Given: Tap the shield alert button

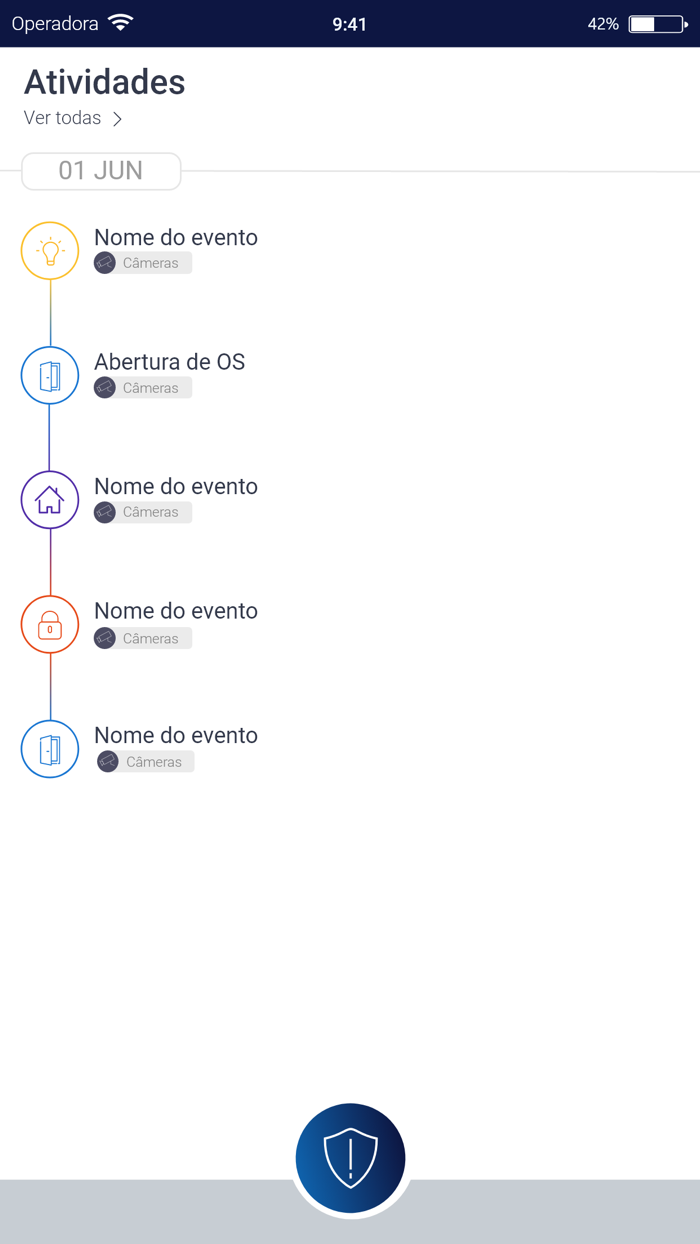Looking at the screenshot, I should [x=350, y=1158].
